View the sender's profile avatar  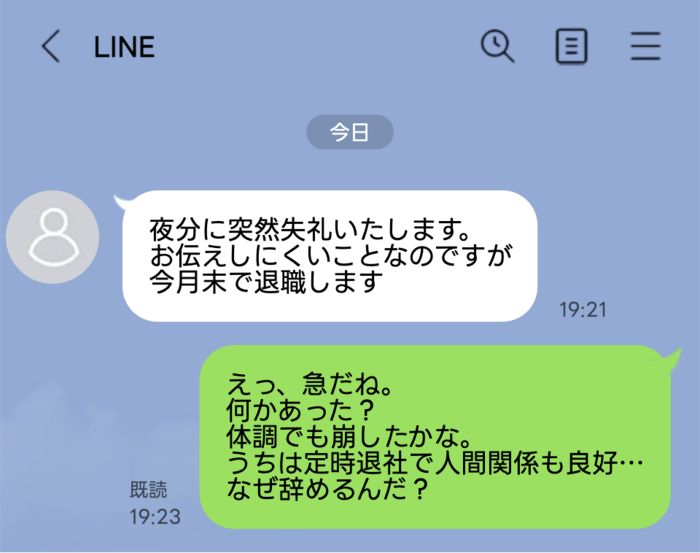click(52, 236)
